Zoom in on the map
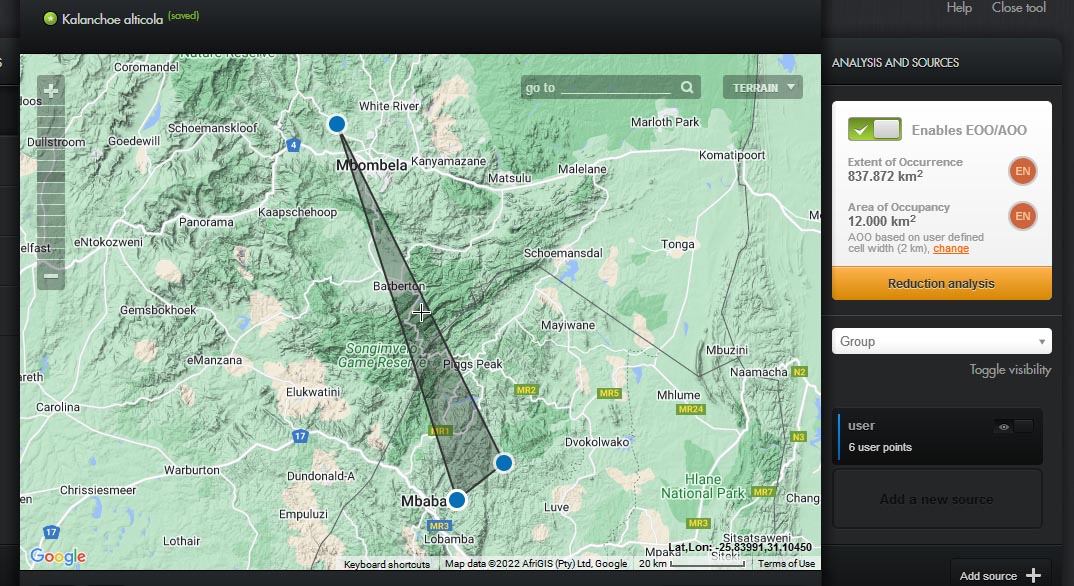The width and height of the screenshot is (1074, 586). tap(50, 91)
